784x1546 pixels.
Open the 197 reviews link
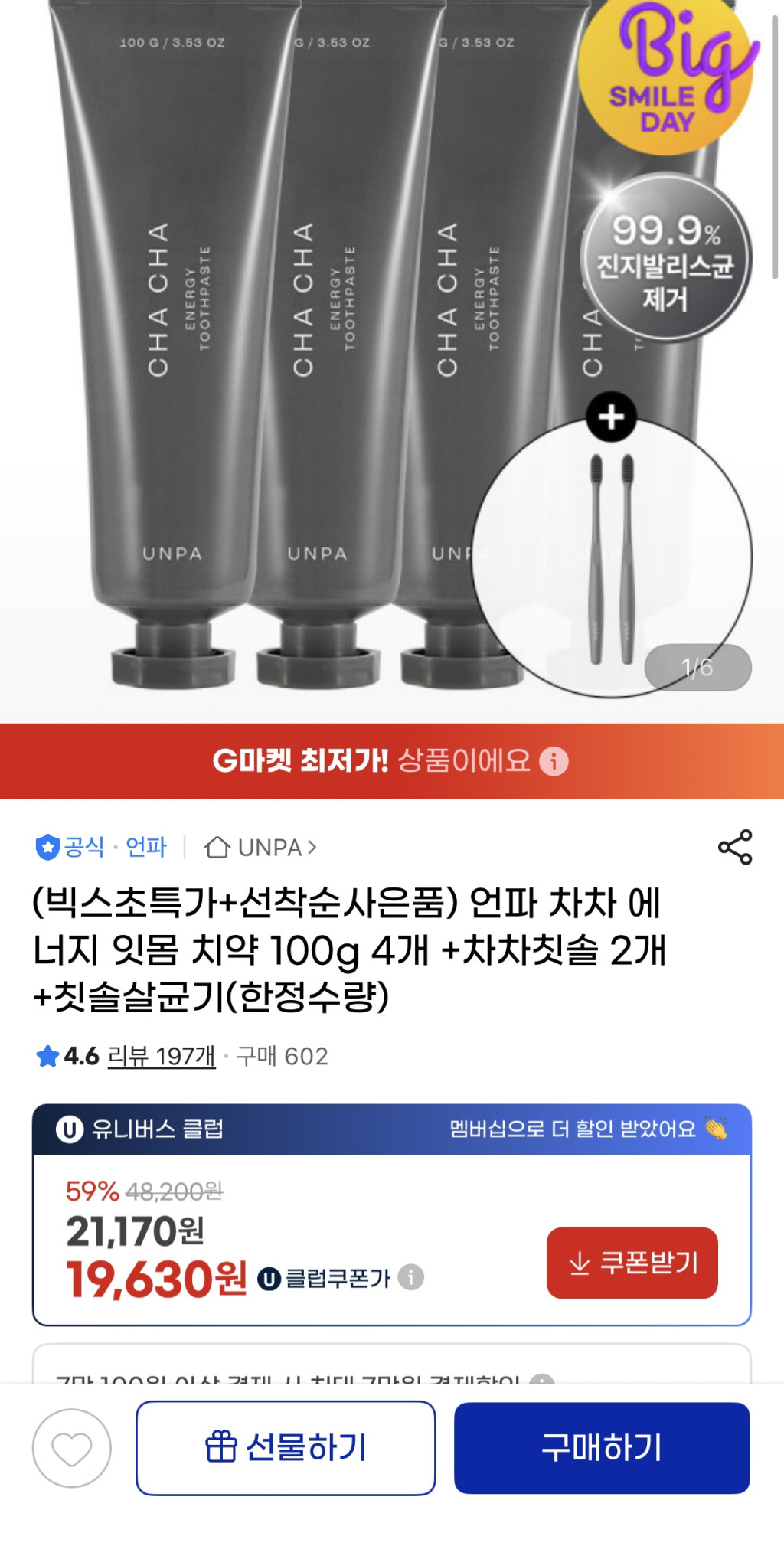pyautogui.click(x=162, y=1057)
